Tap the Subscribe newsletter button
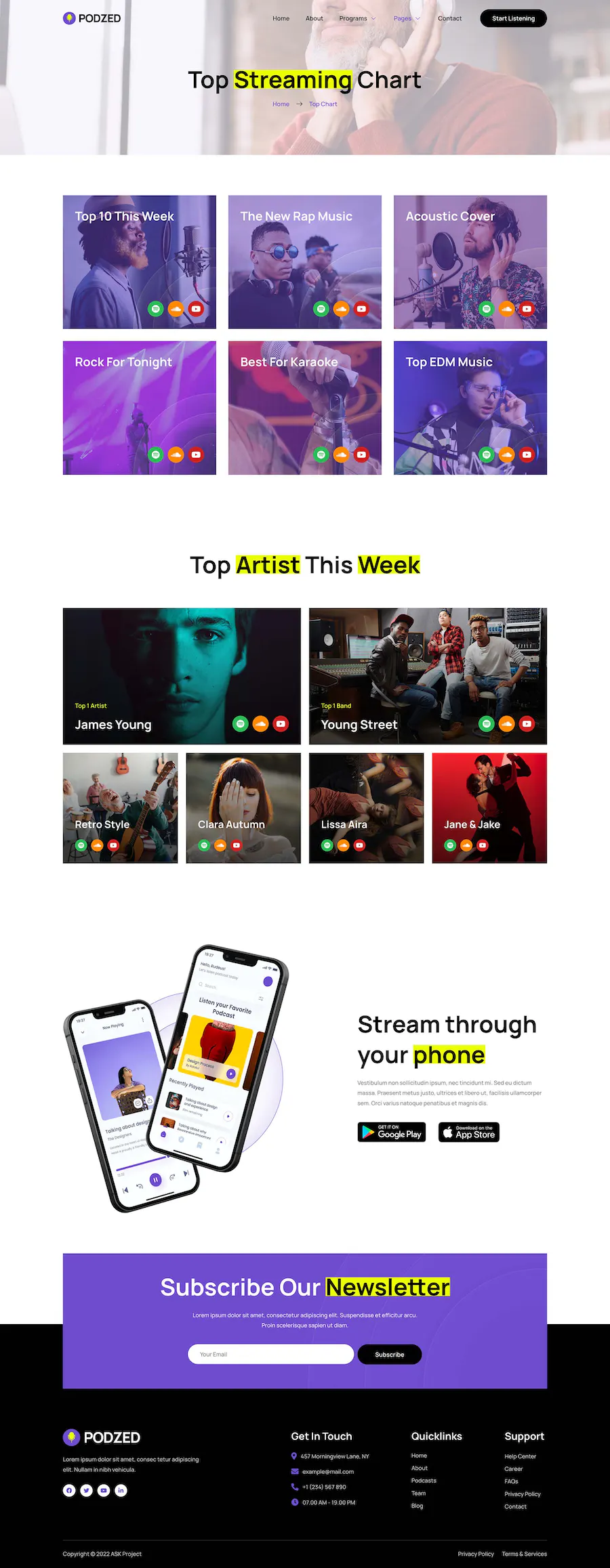 (x=390, y=1354)
